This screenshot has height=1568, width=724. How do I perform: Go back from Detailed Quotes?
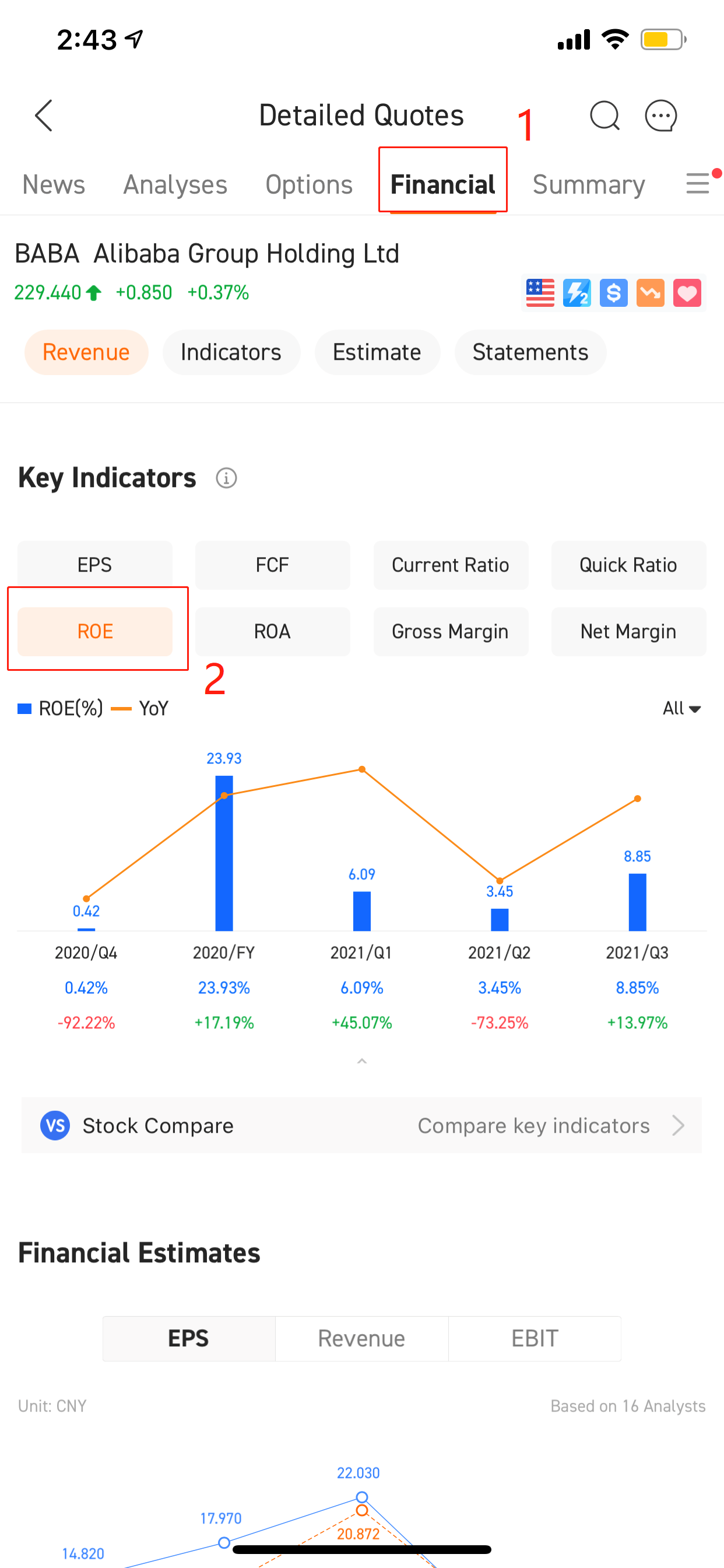(44, 115)
